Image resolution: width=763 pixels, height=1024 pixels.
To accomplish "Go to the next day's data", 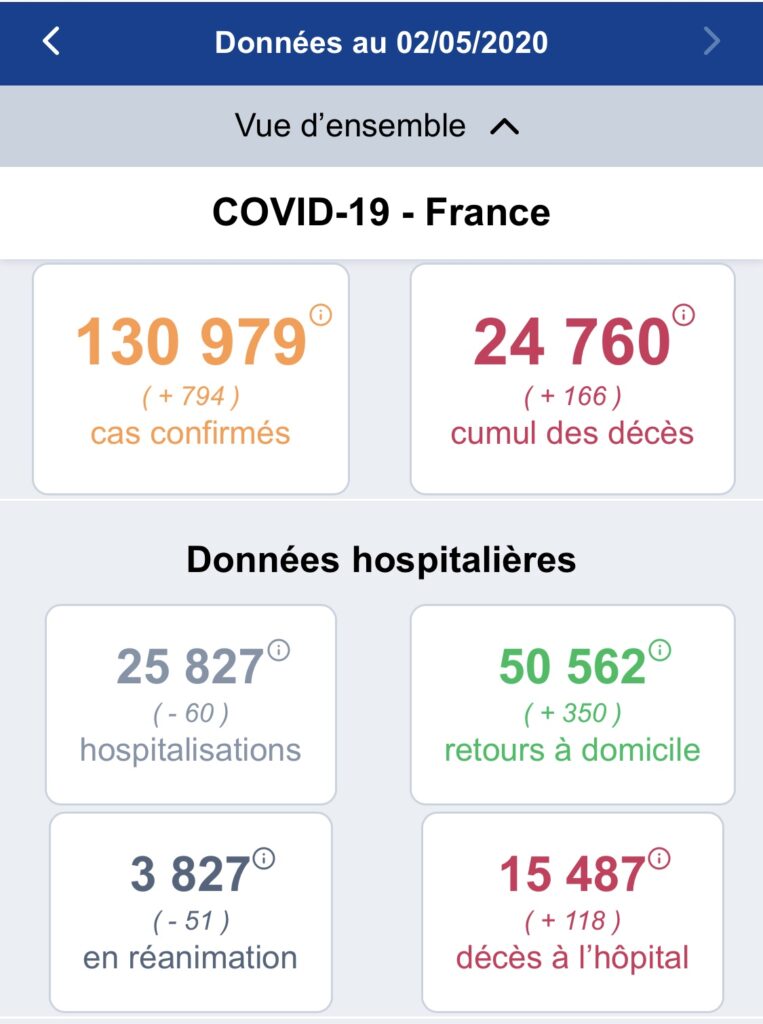I will pos(711,41).
